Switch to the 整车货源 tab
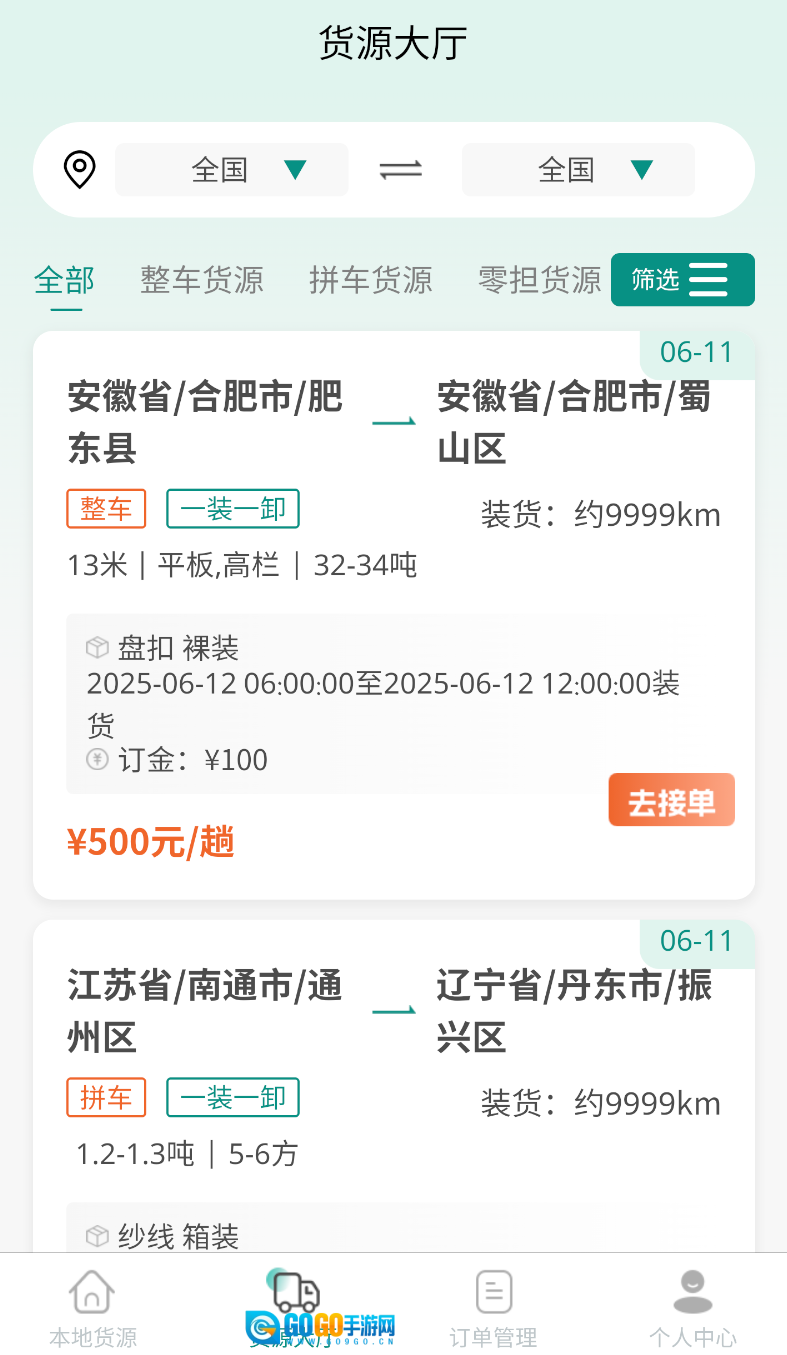 (x=201, y=281)
